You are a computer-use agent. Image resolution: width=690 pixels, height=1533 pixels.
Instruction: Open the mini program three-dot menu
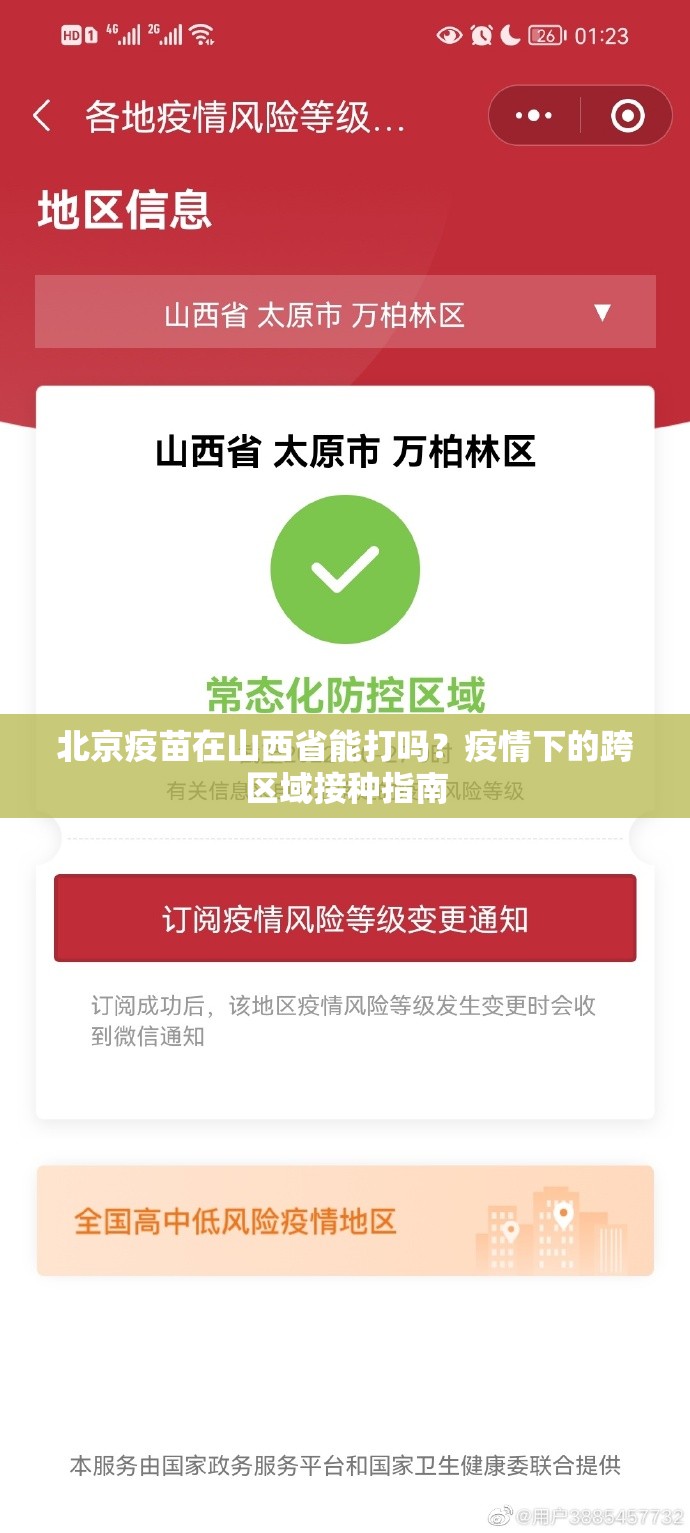534,116
